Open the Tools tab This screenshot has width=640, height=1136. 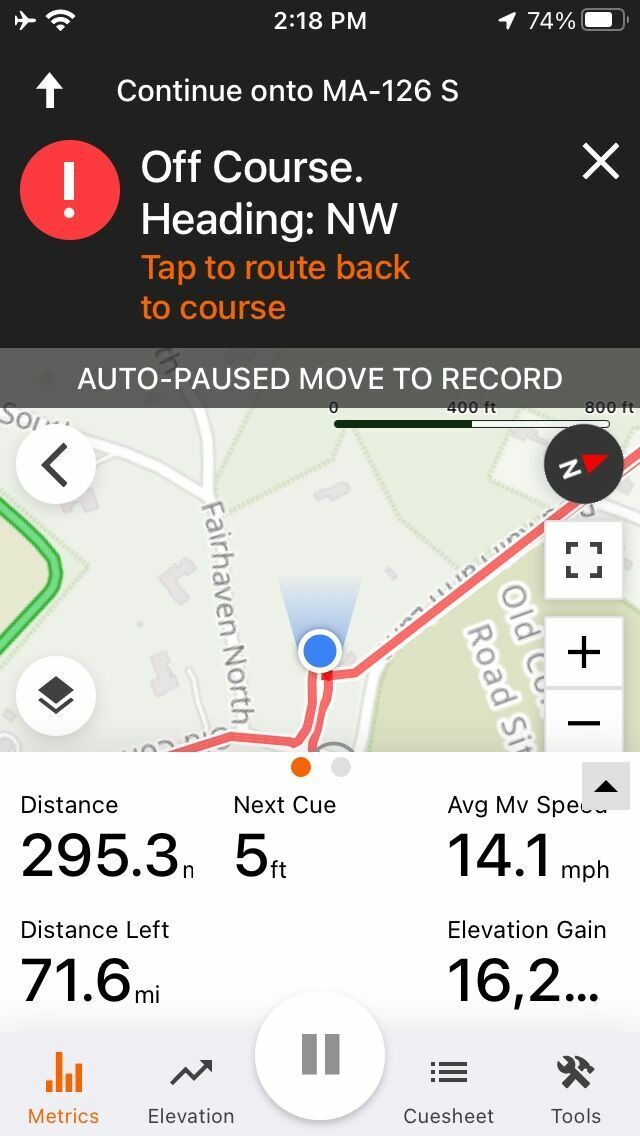click(576, 1088)
